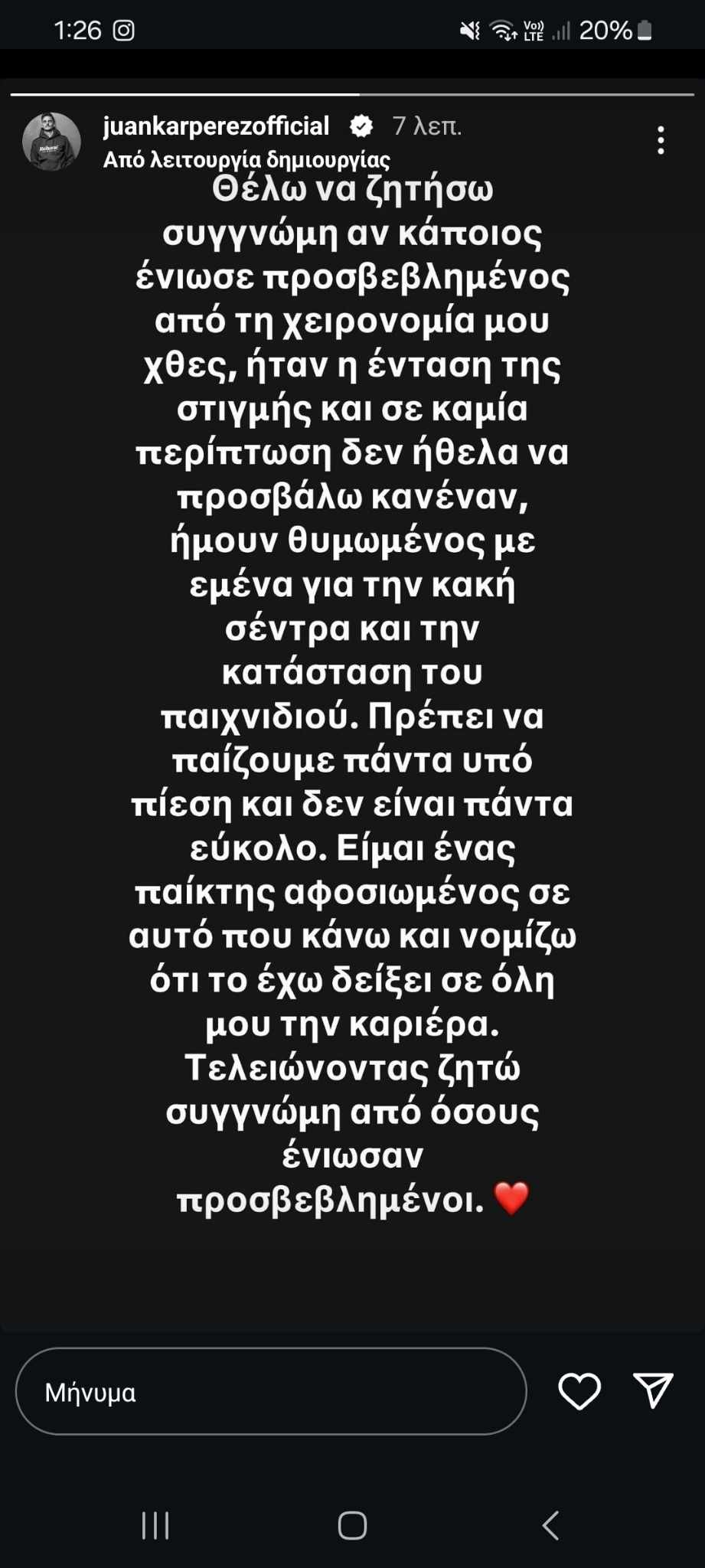This screenshot has height=1568, width=705.
Task: Open juankarperezofficial's profile picture
Action: [x=51, y=142]
